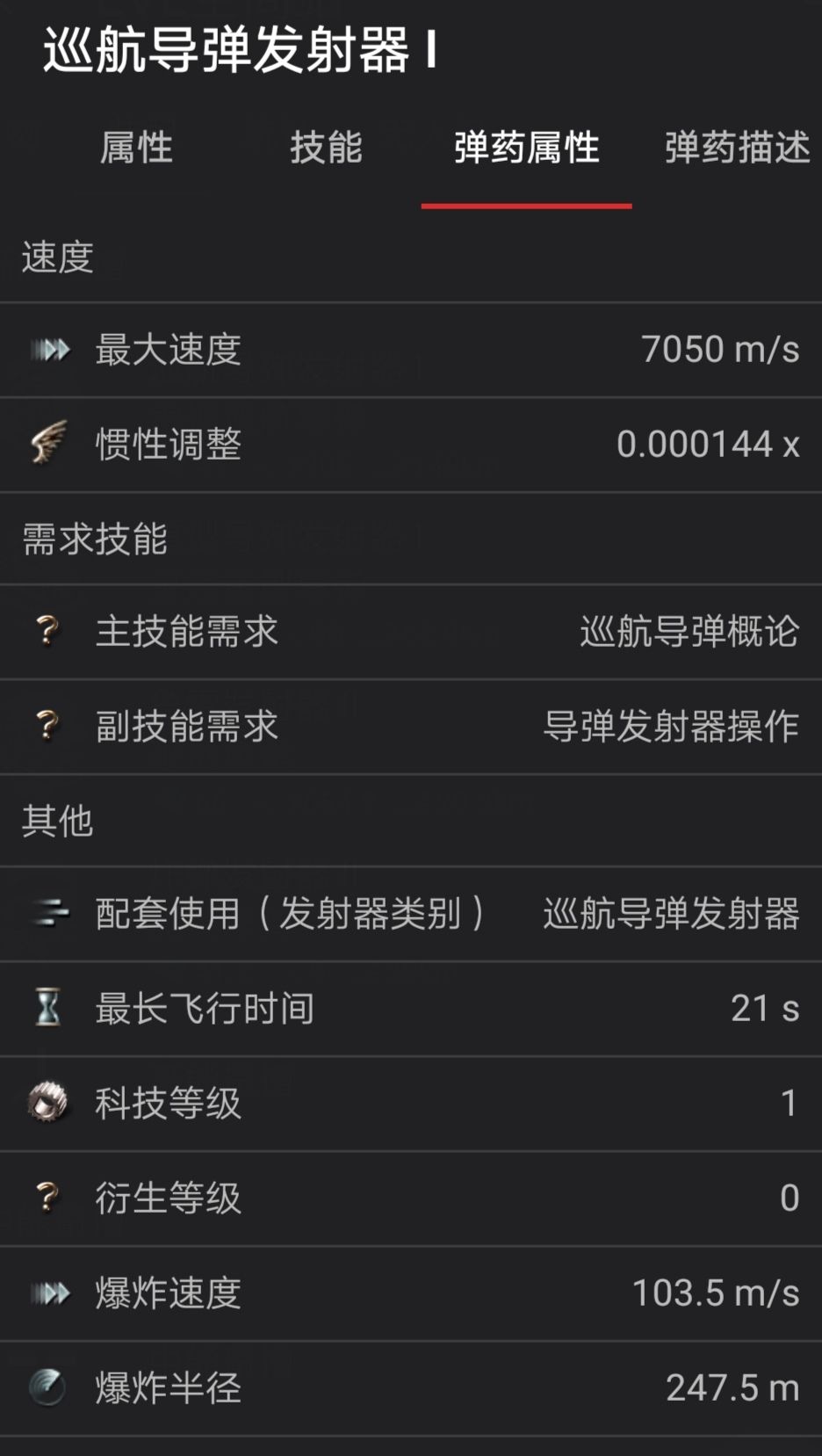822x1456 pixels.
Task: Collapse the 速度 section header
Action: (x=55, y=258)
